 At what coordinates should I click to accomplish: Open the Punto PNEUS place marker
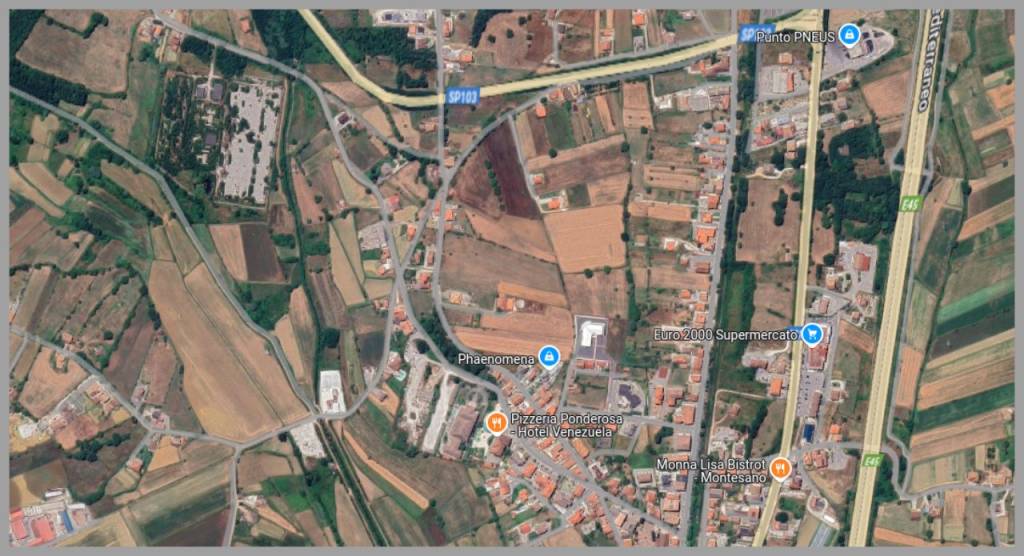click(x=849, y=36)
